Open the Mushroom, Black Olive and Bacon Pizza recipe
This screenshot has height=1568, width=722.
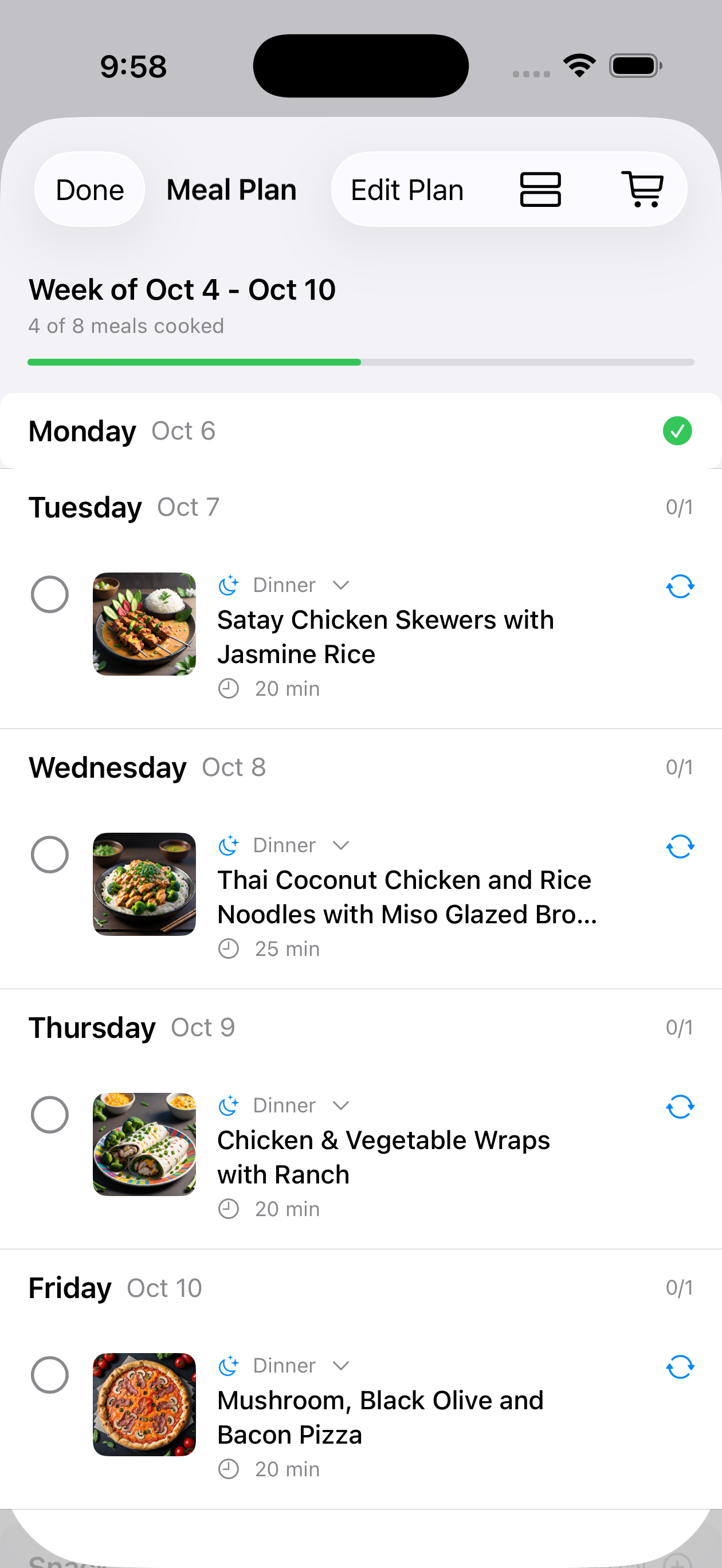coord(380,1418)
